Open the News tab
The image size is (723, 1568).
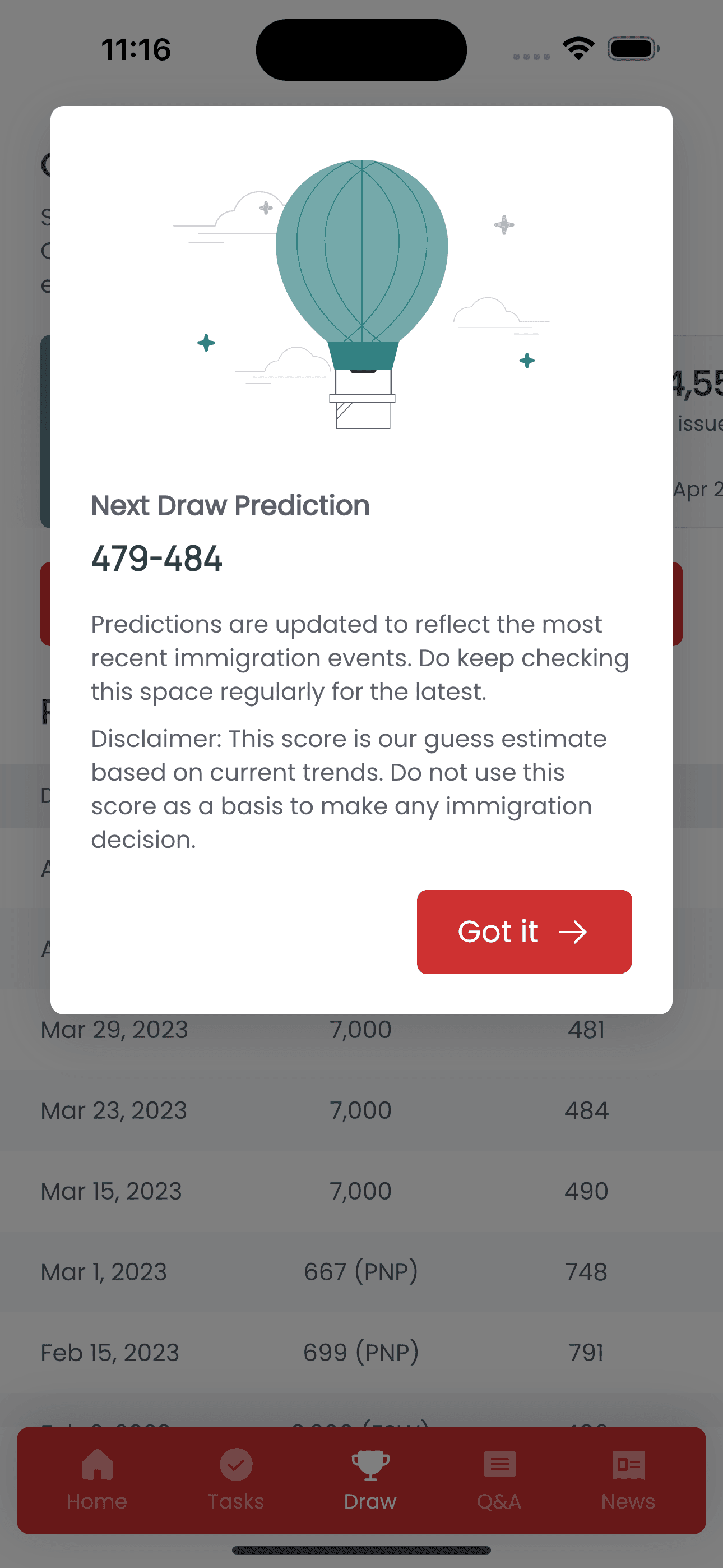pyautogui.click(x=628, y=1480)
